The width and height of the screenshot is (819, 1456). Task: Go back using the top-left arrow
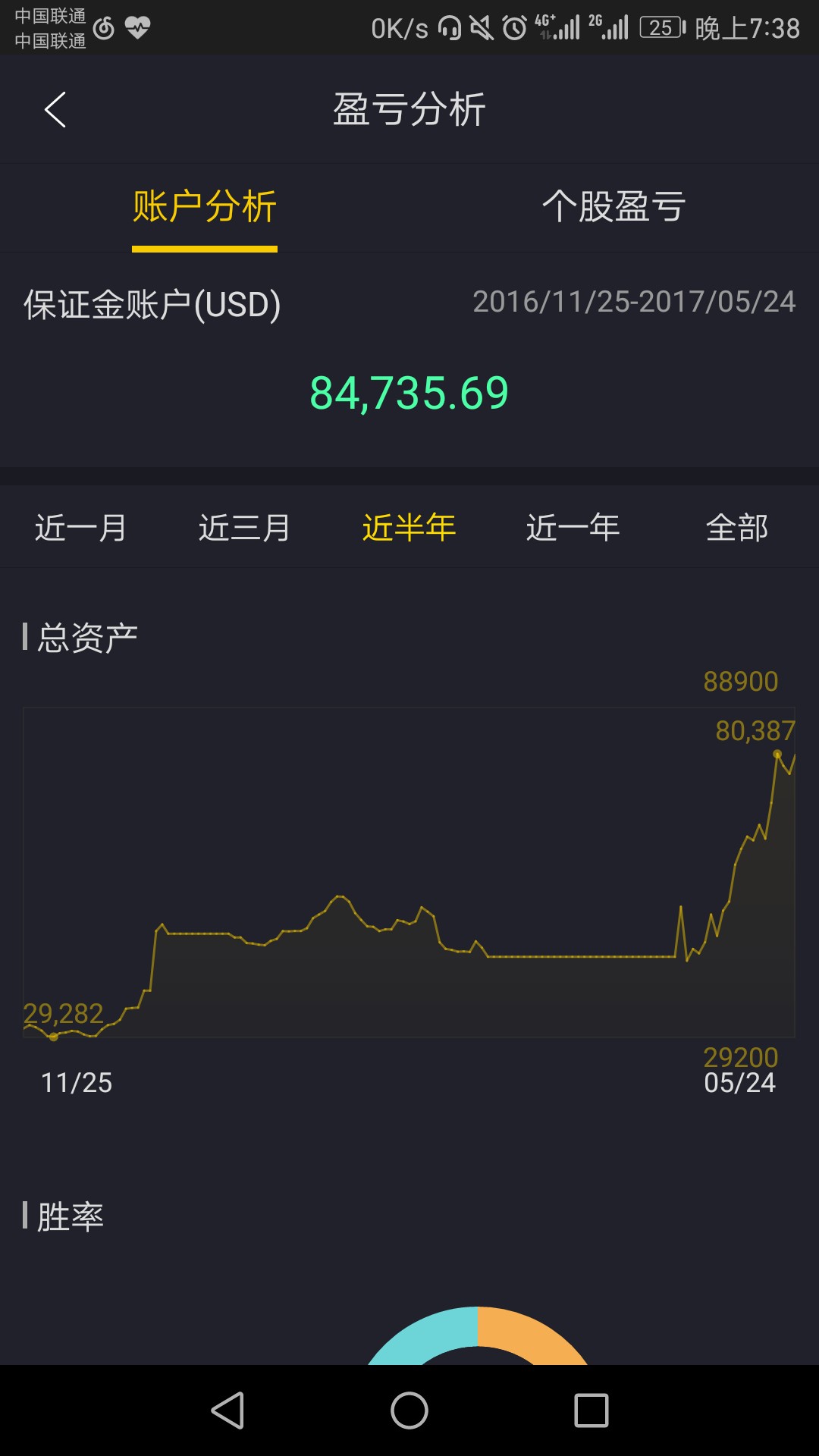click(55, 110)
